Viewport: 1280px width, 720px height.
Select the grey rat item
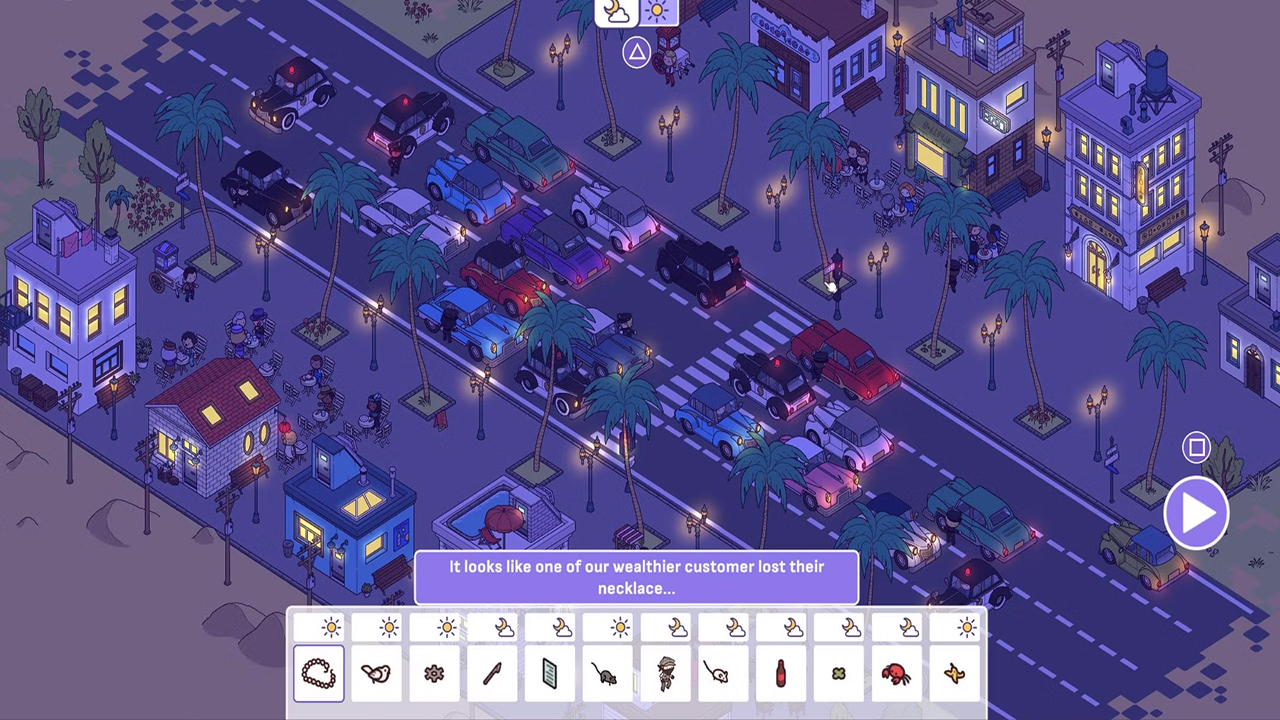[x=606, y=673]
